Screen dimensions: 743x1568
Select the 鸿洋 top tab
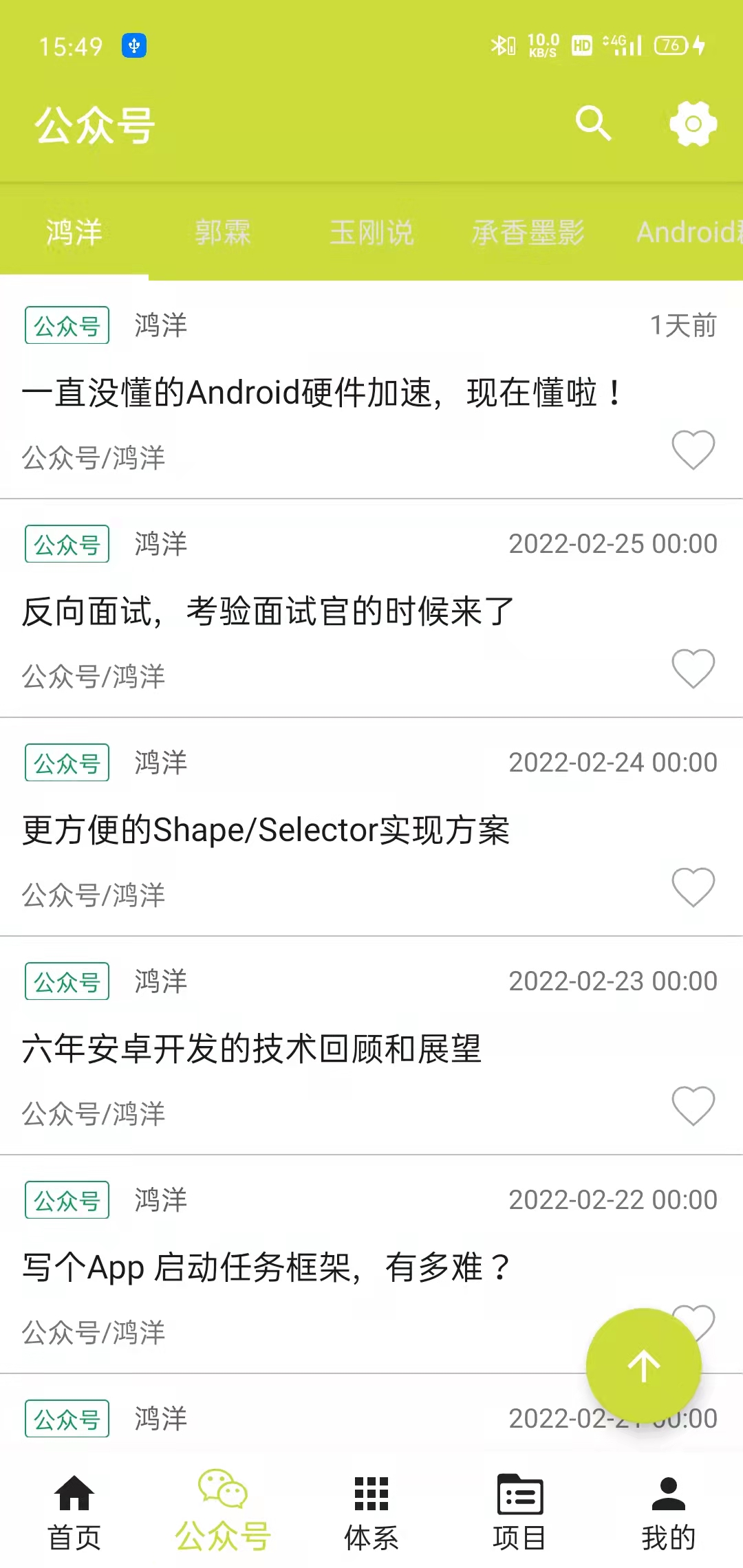click(74, 232)
